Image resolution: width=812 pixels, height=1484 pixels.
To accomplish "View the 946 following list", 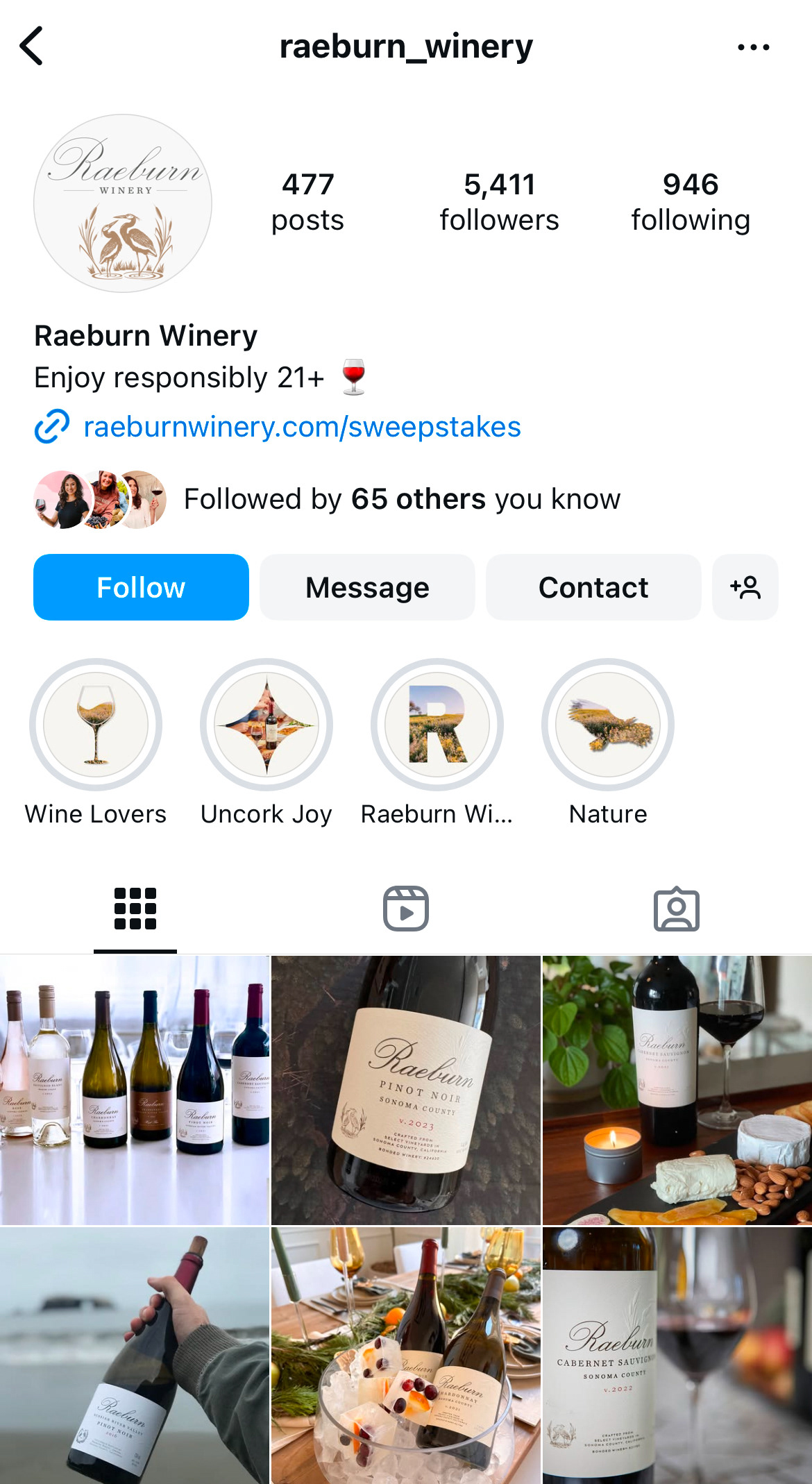I will point(691,201).
